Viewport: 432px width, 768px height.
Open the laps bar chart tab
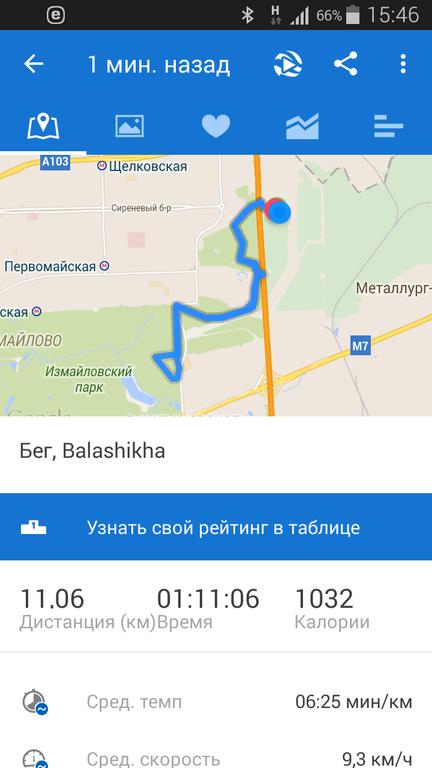[388, 126]
